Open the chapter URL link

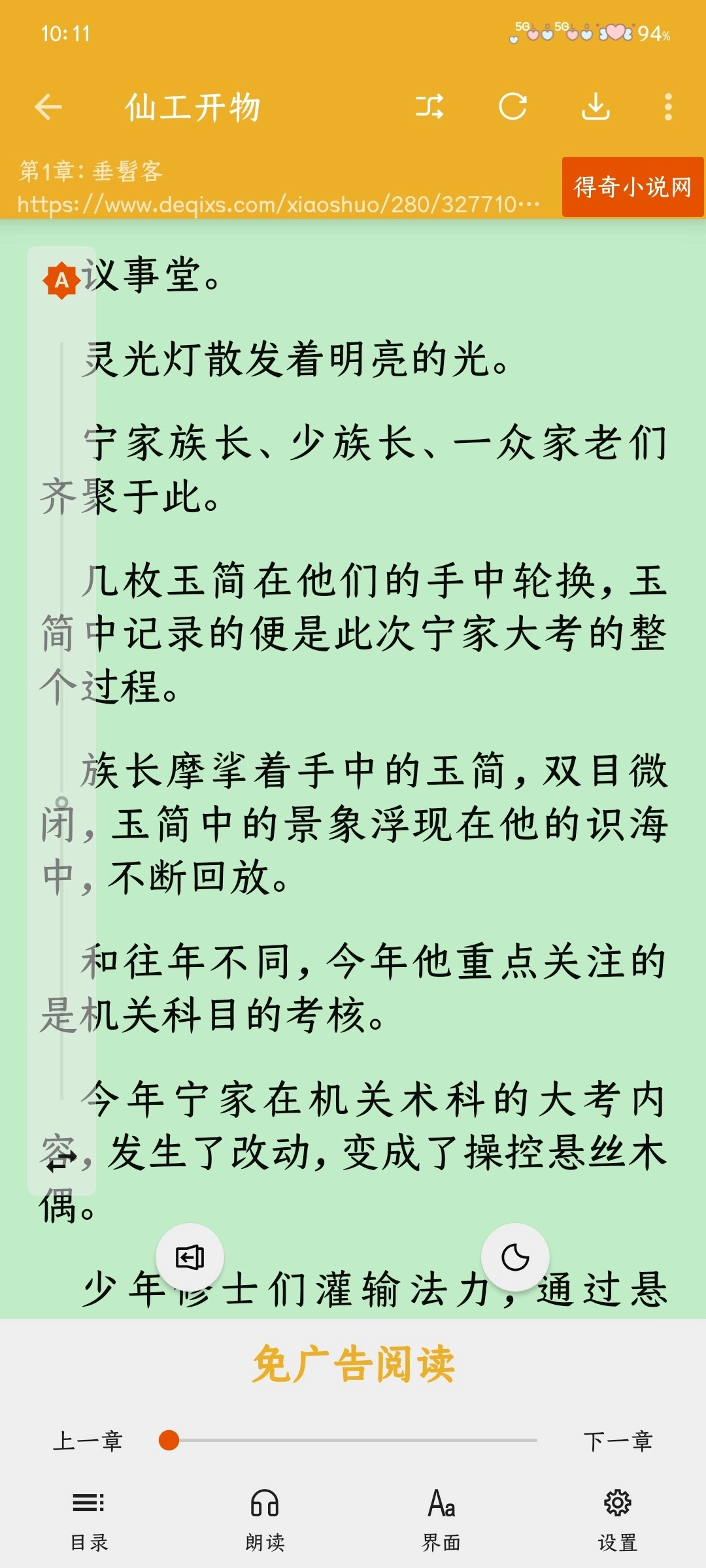coord(278,204)
